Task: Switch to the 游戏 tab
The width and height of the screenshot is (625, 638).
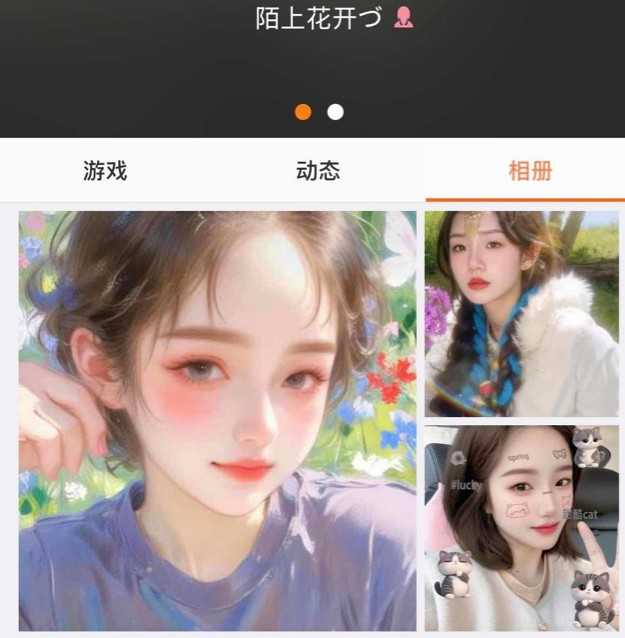Action: point(105,171)
